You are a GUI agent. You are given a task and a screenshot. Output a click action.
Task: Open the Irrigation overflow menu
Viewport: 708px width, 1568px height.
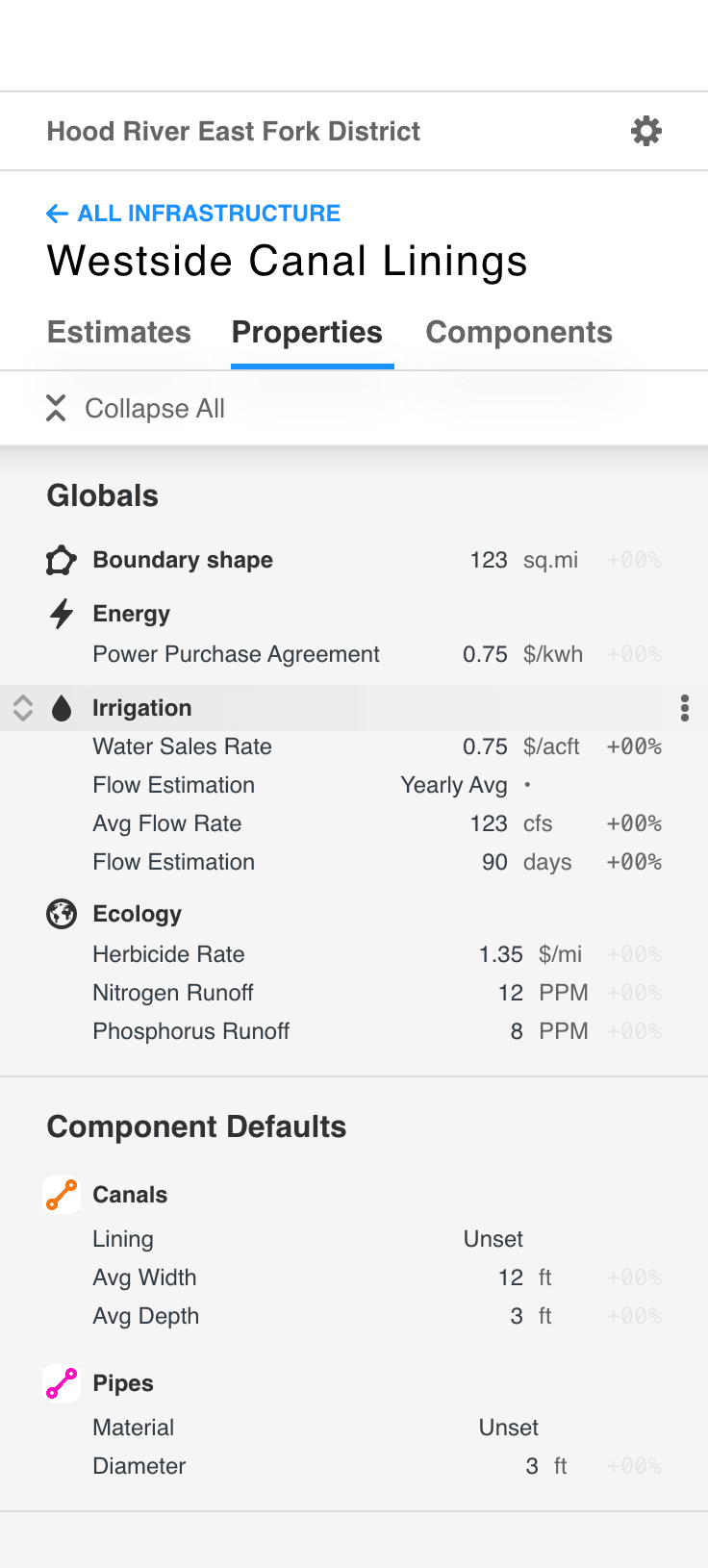click(x=685, y=708)
